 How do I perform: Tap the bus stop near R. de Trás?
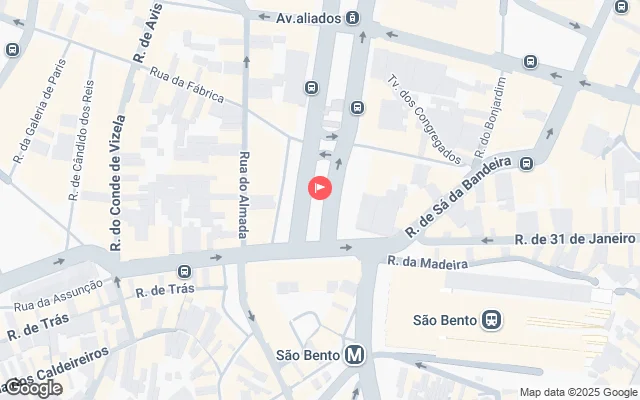coord(184,271)
